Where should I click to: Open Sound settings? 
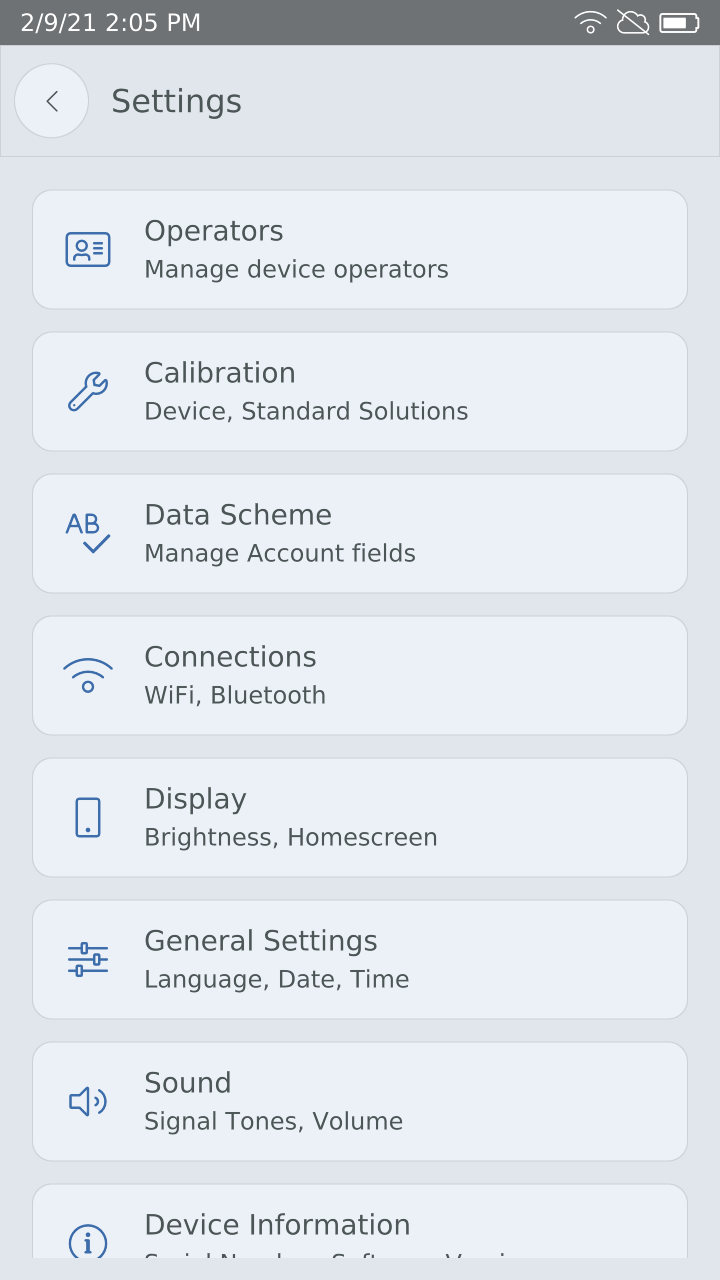pyautogui.click(x=360, y=1101)
